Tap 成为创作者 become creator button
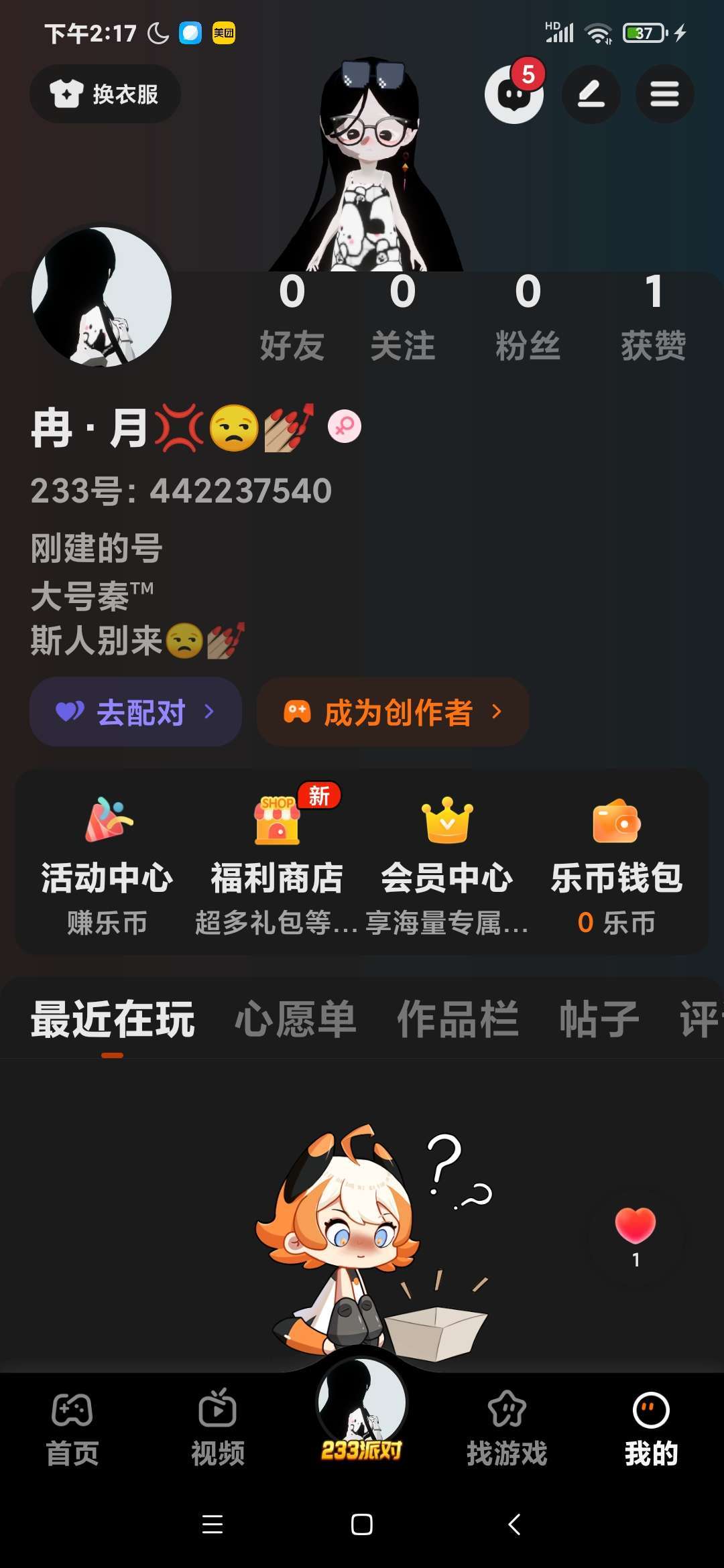Viewport: 724px width, 1568px height. (x=393, y=712)
